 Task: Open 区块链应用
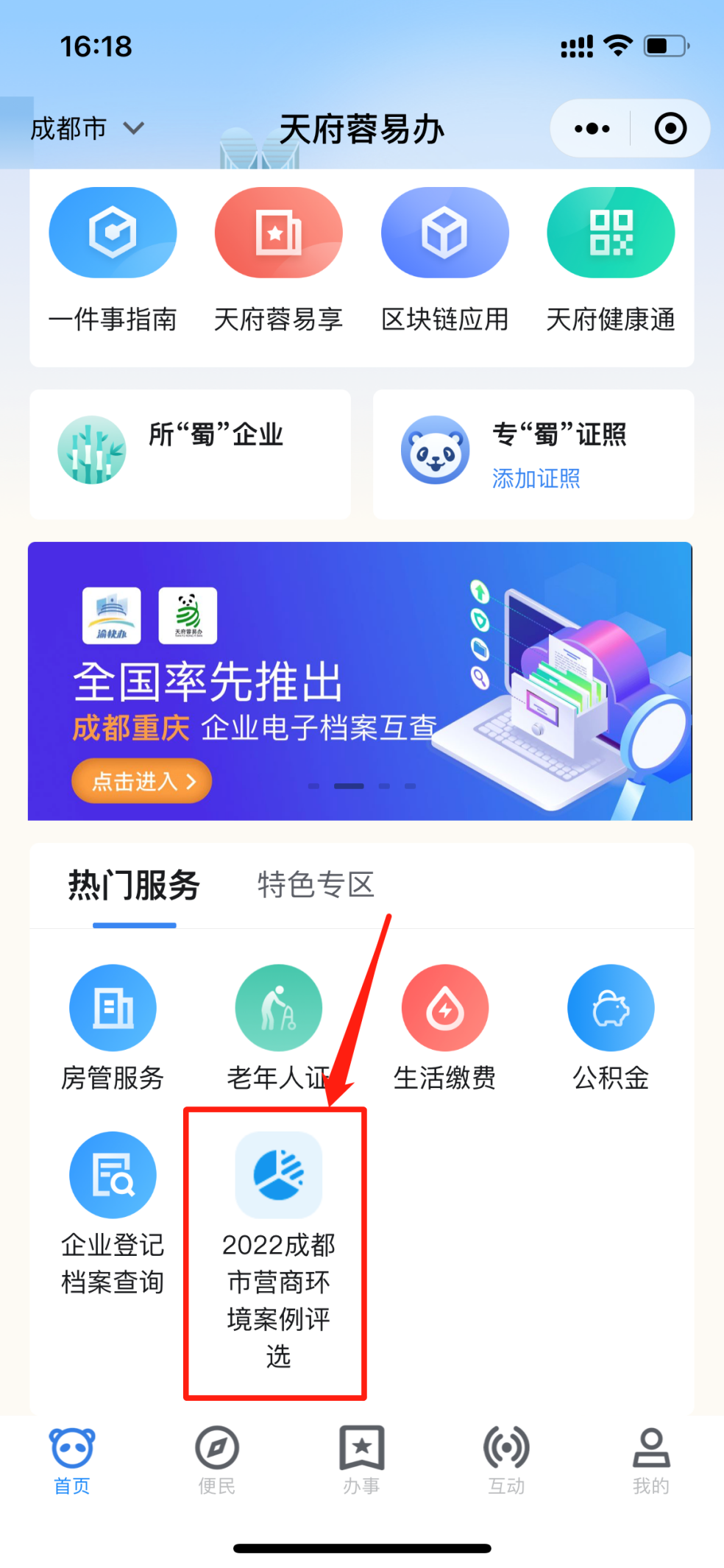click(444, 259)
